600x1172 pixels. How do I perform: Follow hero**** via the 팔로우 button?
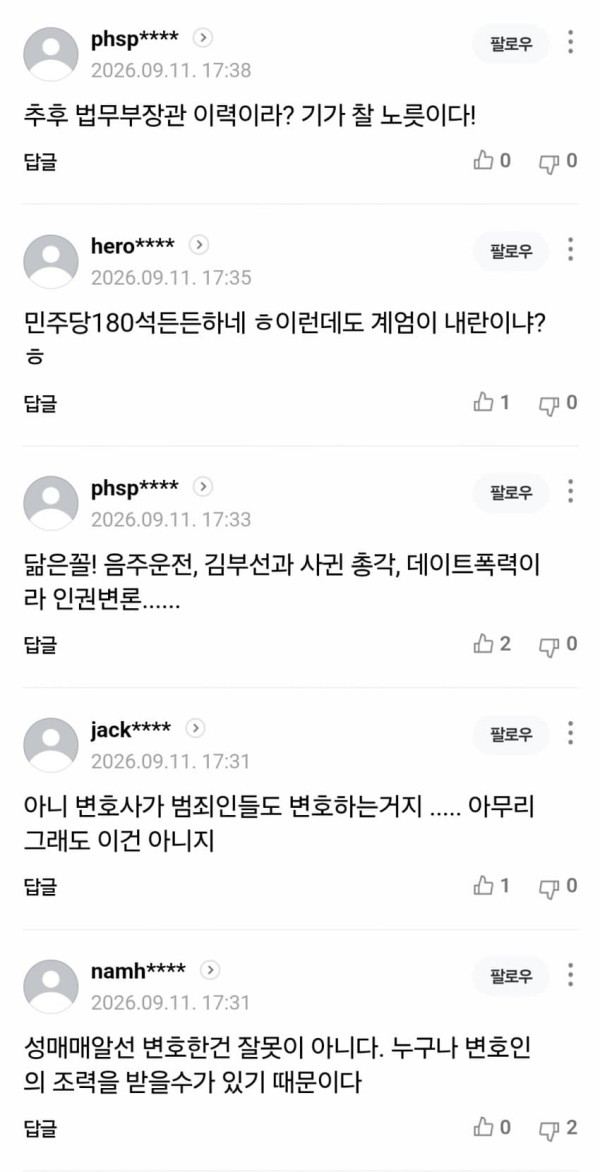point(511,250)
